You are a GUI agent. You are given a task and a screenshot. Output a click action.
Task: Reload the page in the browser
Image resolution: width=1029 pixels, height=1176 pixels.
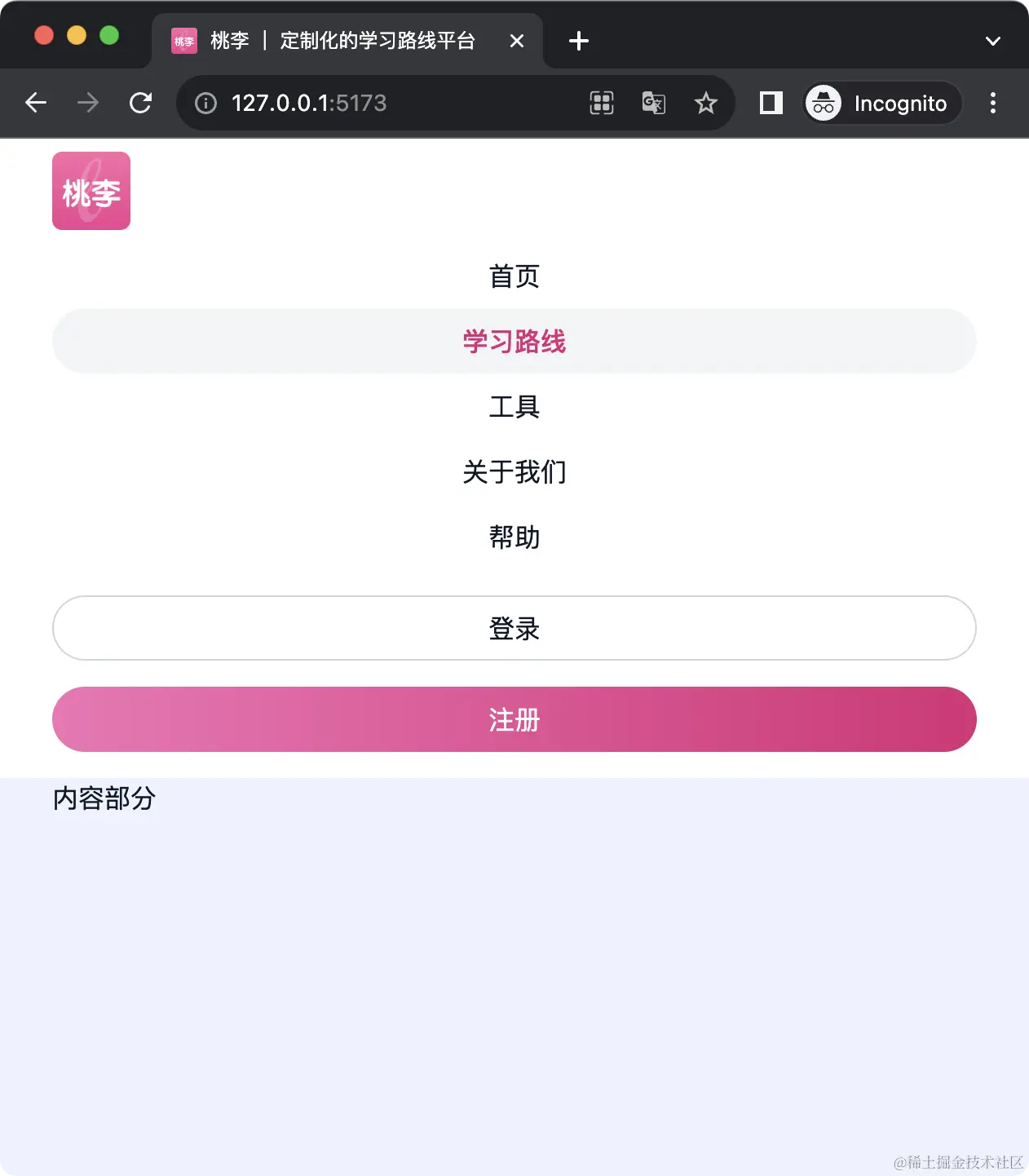pyautogui.click(x=140, y=103)
